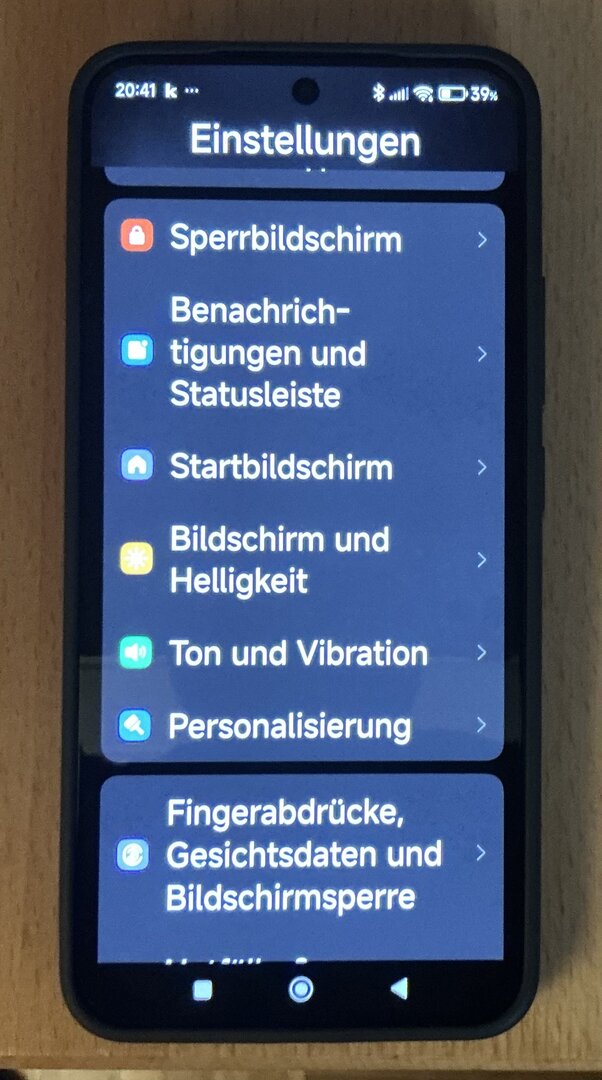Image resolution: width=602 pixels, height=1080 pixels.
Task: Go to Ton und Vibration
Action: [x=298, y=653]
